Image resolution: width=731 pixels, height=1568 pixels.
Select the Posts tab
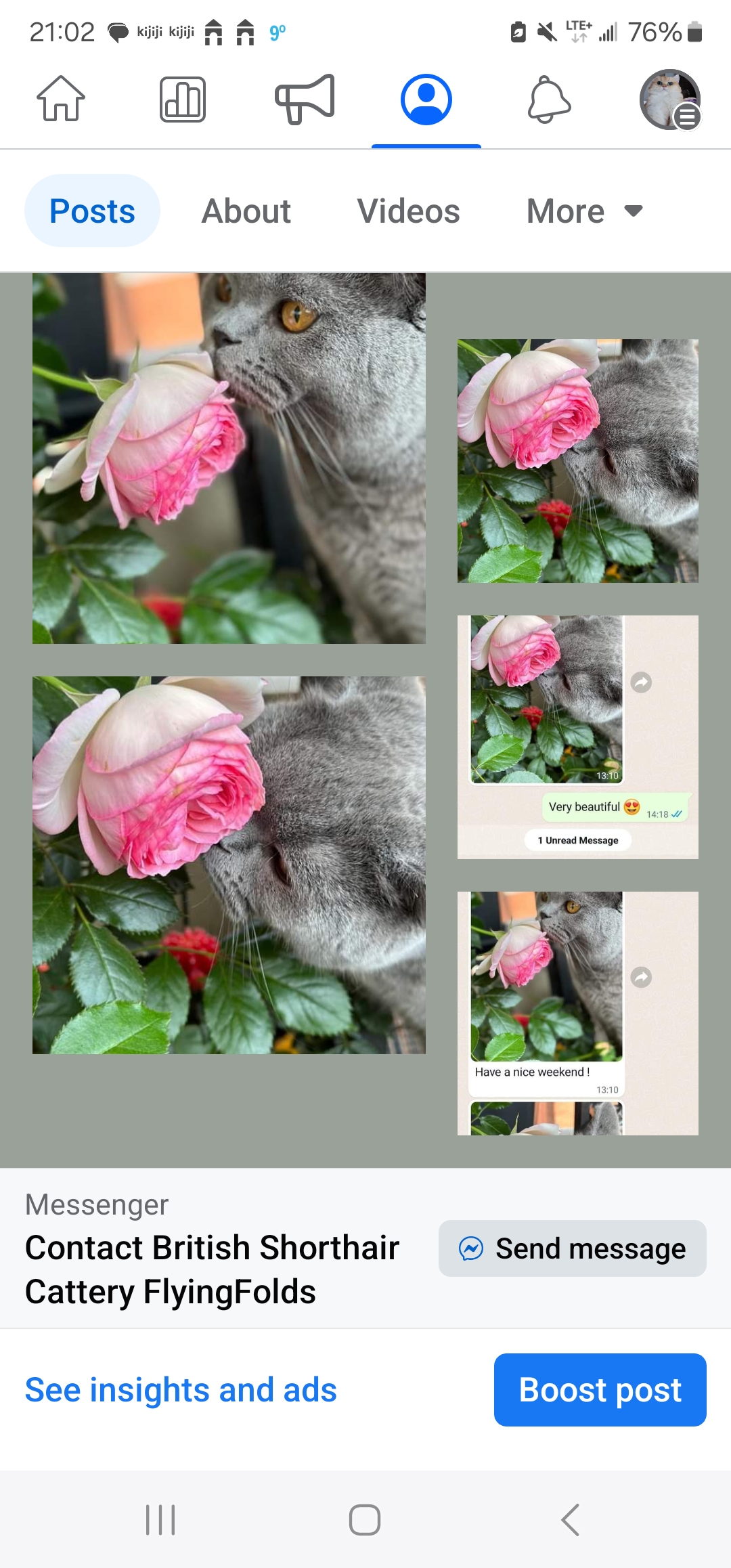pyautogui.click(x=93, y=211)
